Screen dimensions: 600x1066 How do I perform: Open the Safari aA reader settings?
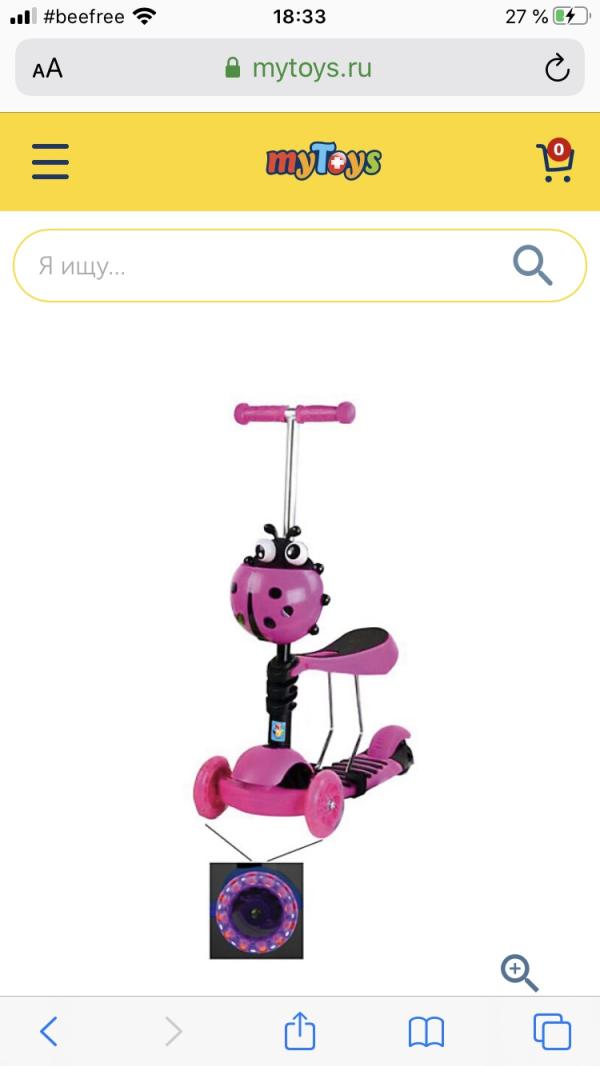point(47,68)
